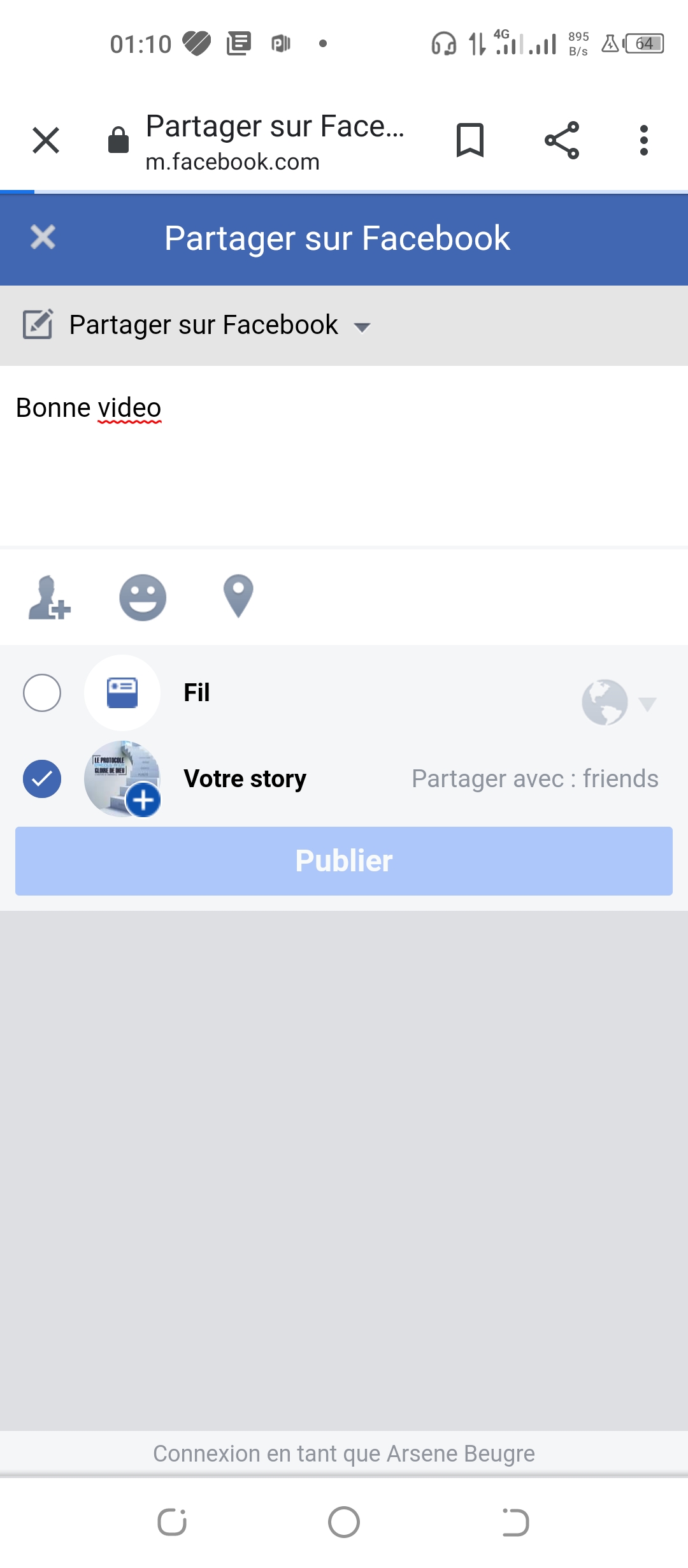Screen dimensions: 688x1568
Task: Uncheck the Votre story option
Action: click(42, 779)
